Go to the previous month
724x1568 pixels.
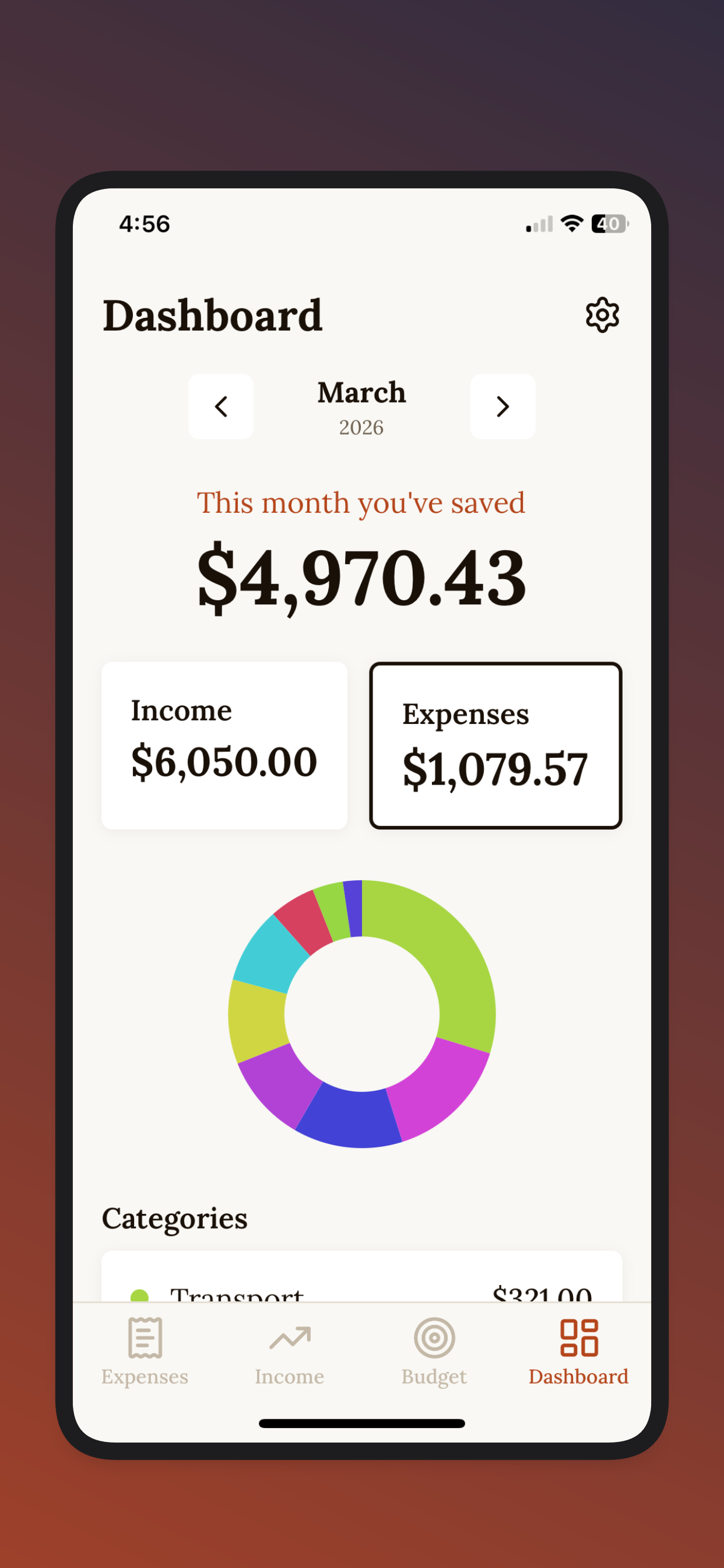coord(221,407)
